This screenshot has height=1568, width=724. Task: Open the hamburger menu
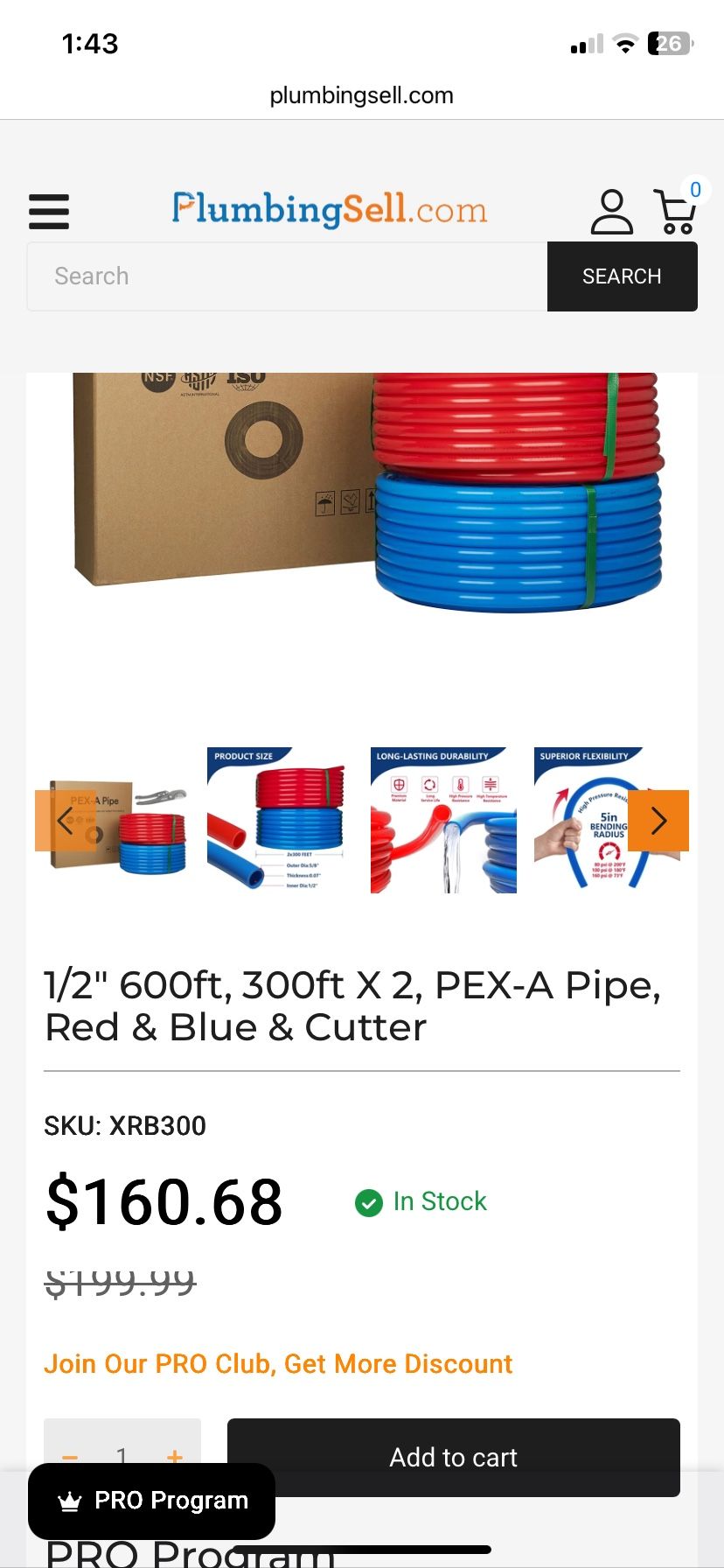[x=49, y=212]
